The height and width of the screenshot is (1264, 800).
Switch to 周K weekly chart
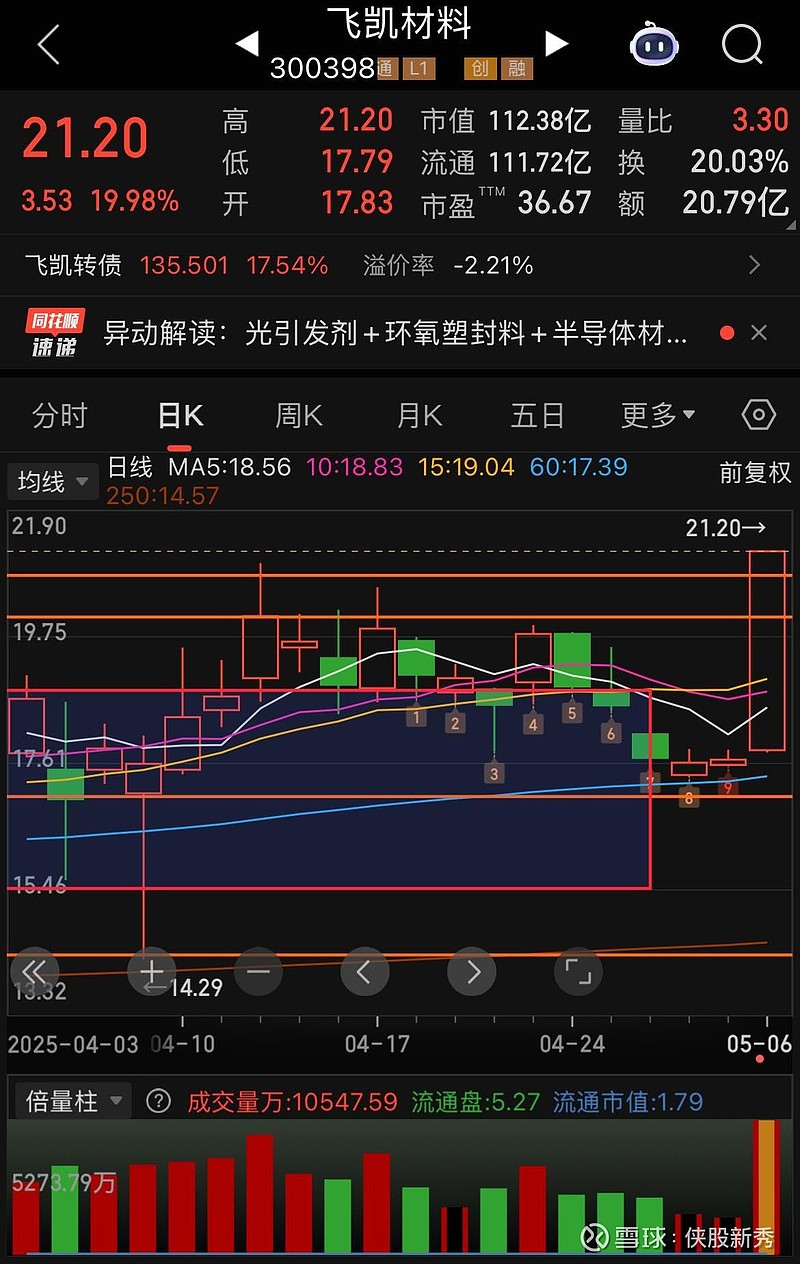[299, 415]
